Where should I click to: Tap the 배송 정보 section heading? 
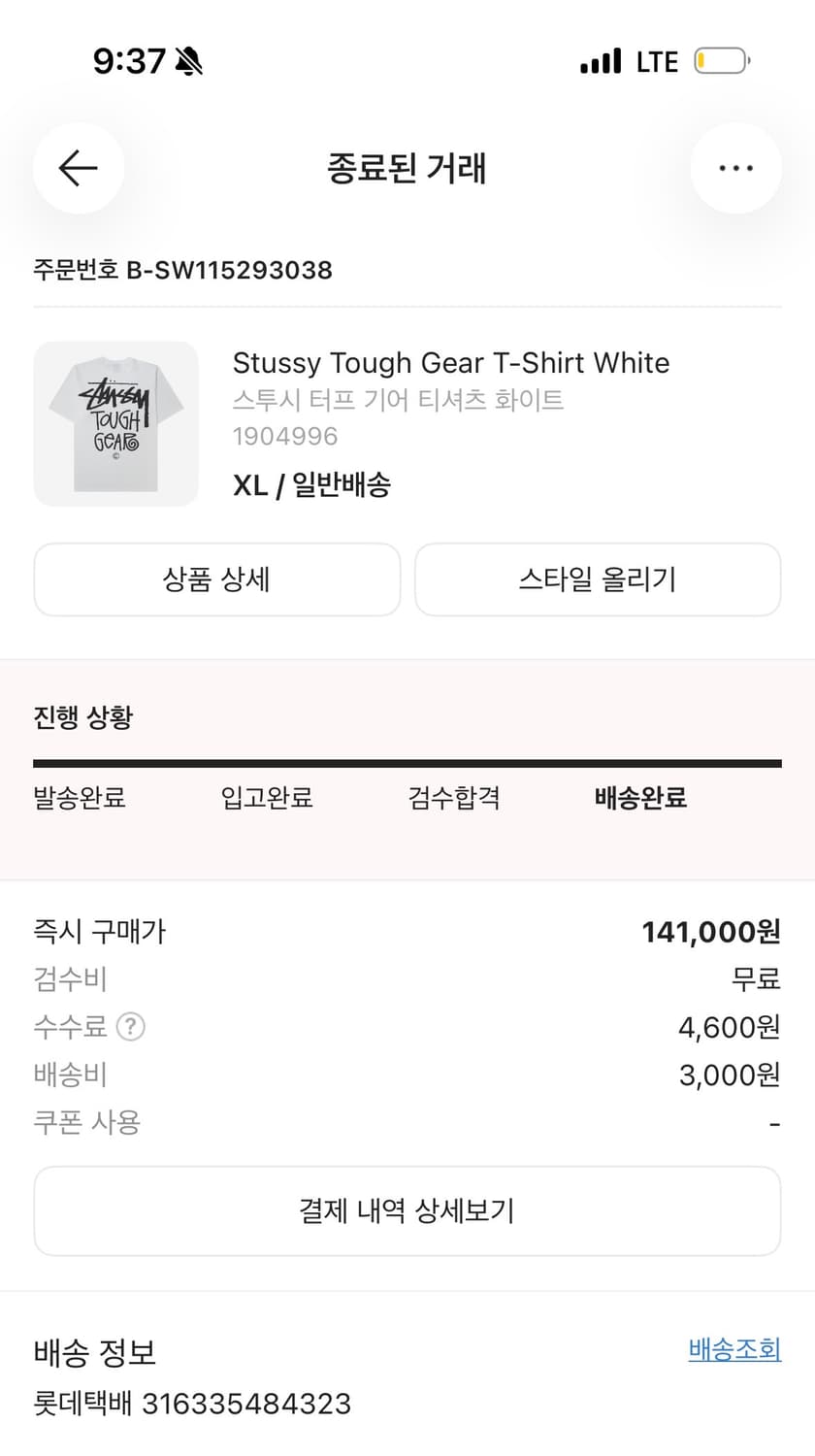92,1351
